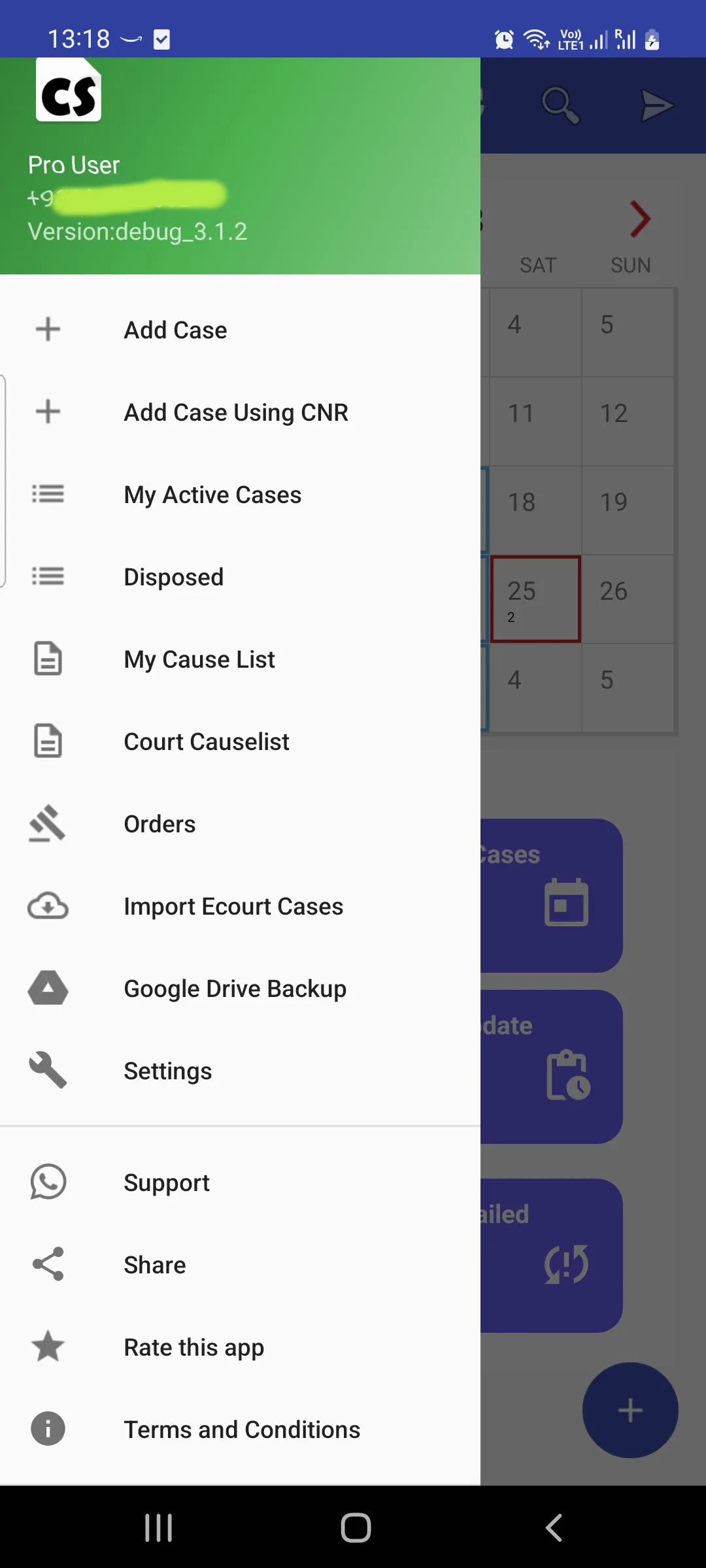Open Court Causelist
Image resolution: width=706 pixels, height=1568 pixels.
tap(206, 742)
